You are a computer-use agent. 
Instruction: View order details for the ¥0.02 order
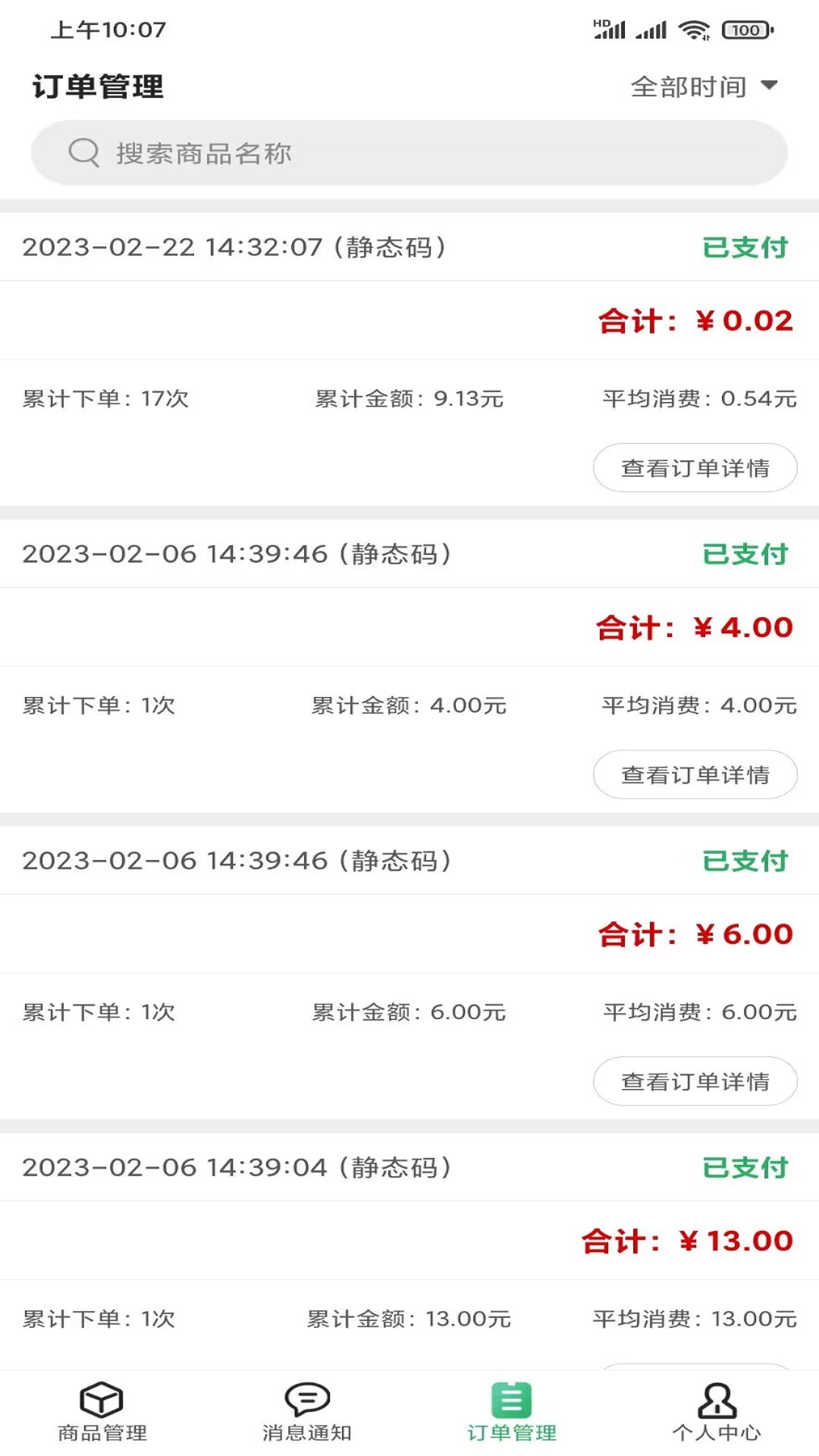coord(695,468)
